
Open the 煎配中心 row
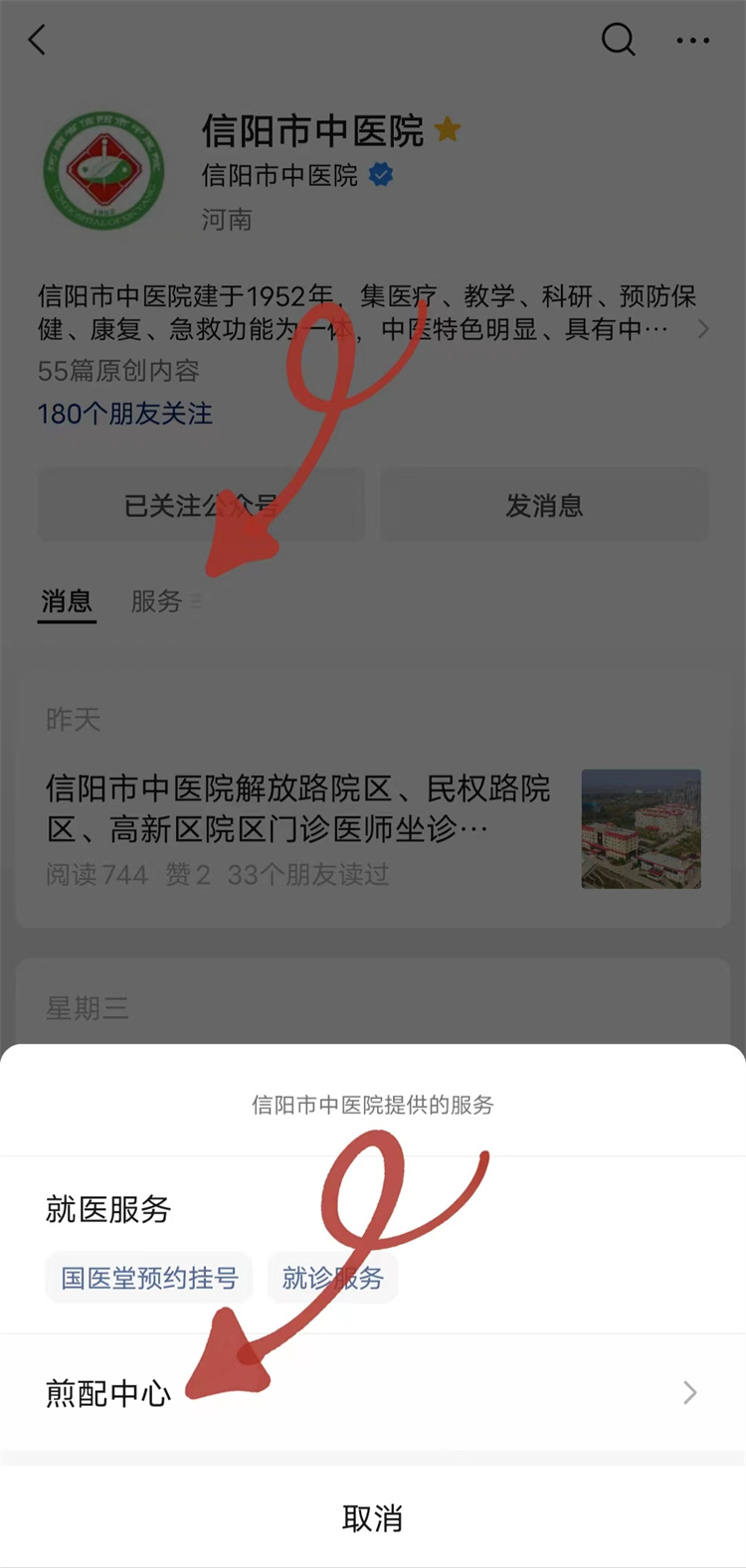coord(372,1392)
